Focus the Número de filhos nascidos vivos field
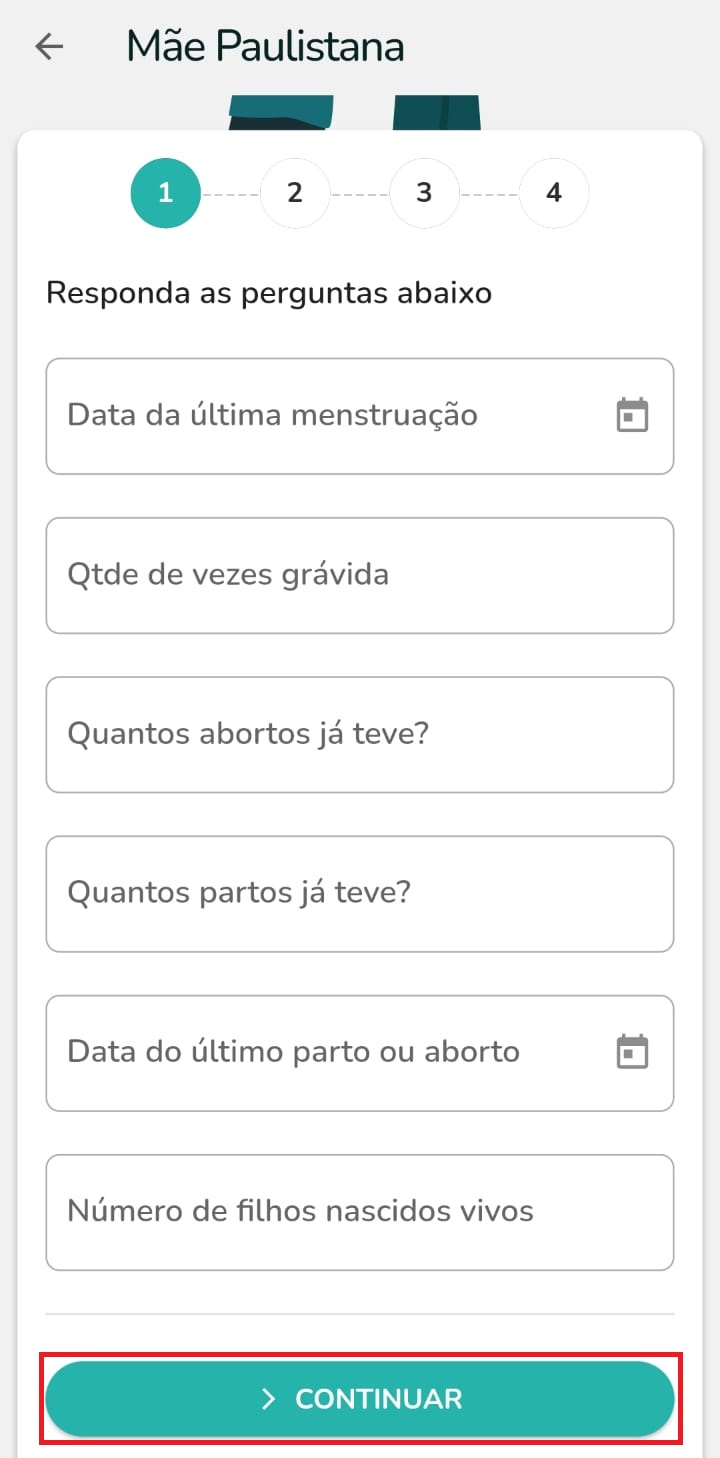Viewport: 720px width, 1458px height. [360, 1212]
